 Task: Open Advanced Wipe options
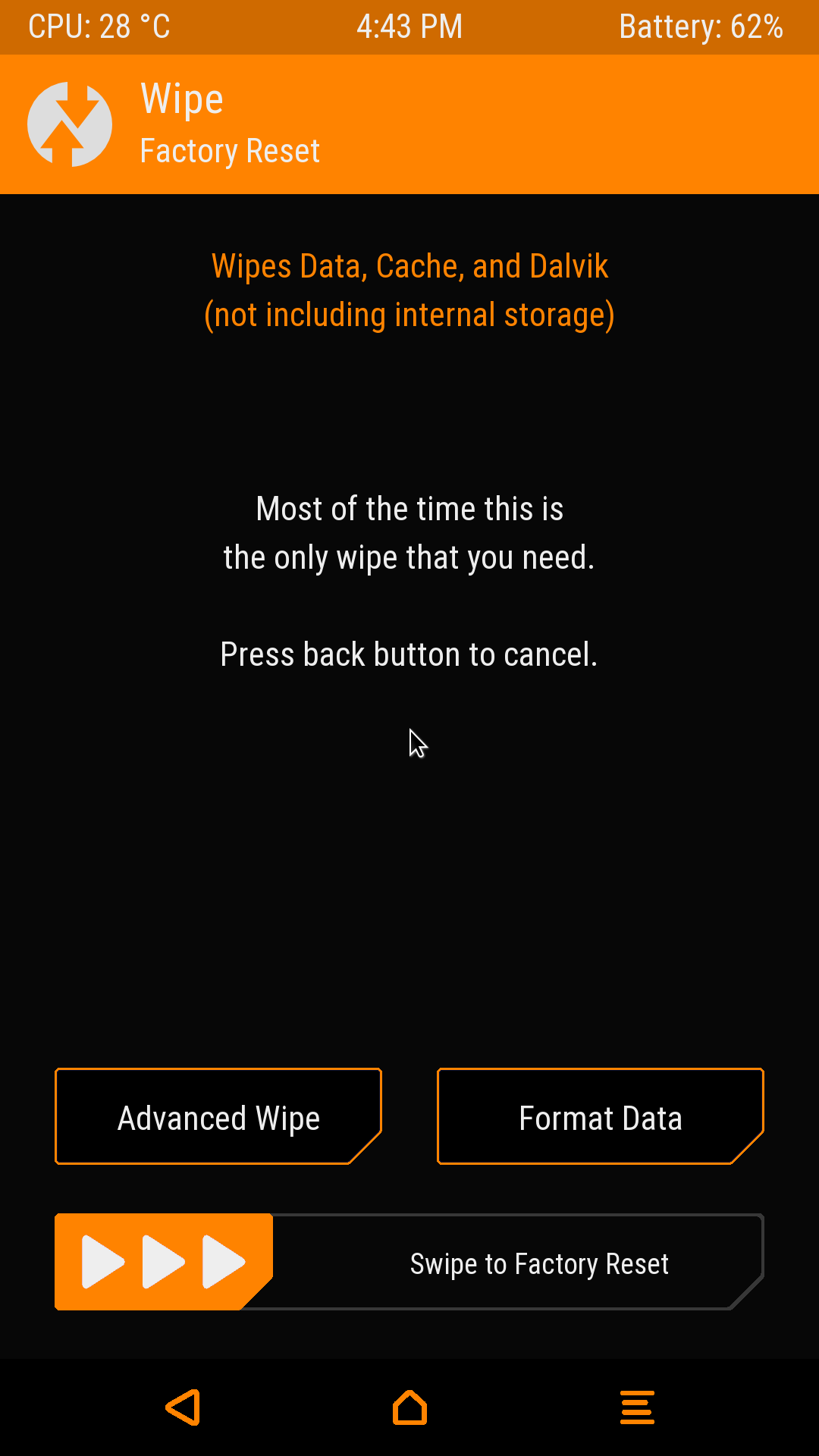218,1116
